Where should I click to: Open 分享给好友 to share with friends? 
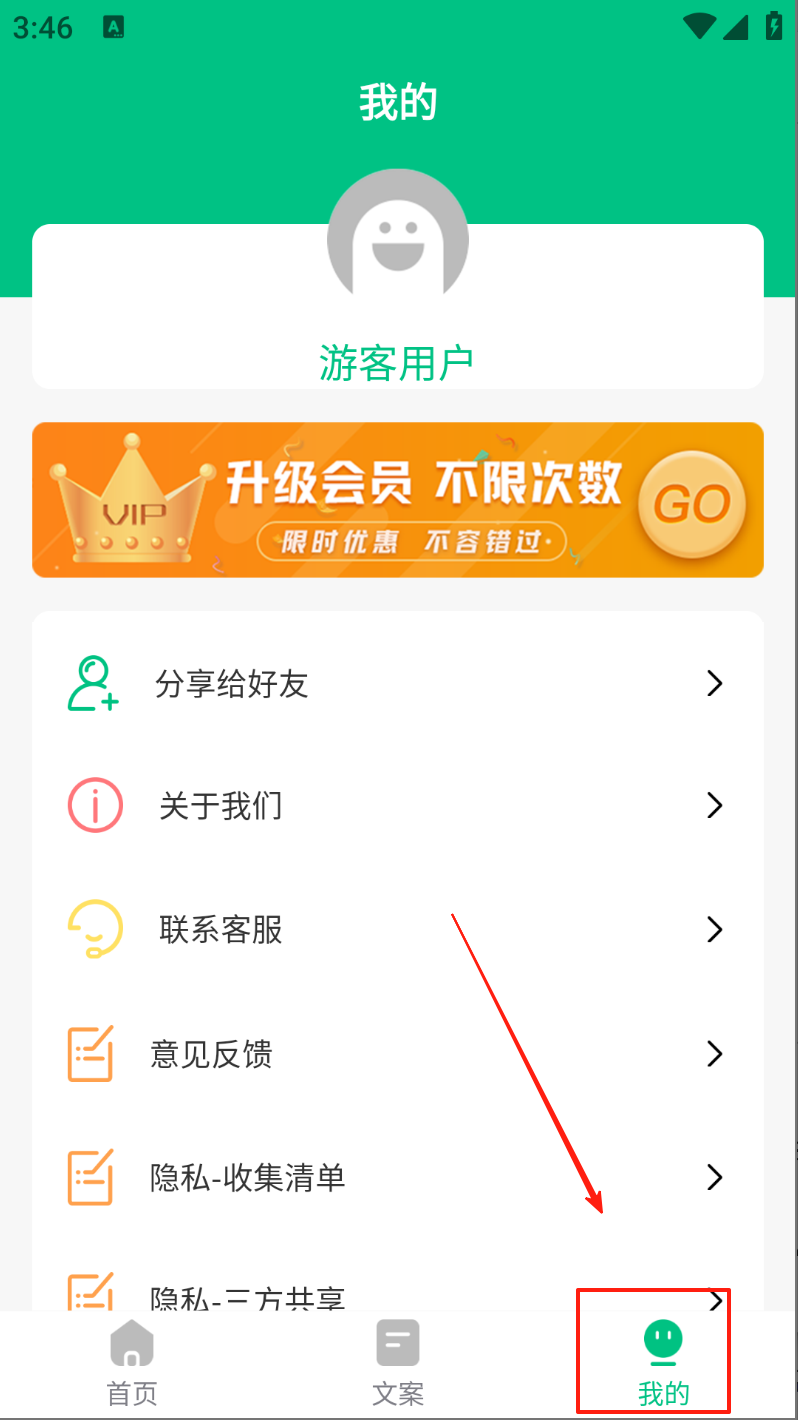point(398,684)
